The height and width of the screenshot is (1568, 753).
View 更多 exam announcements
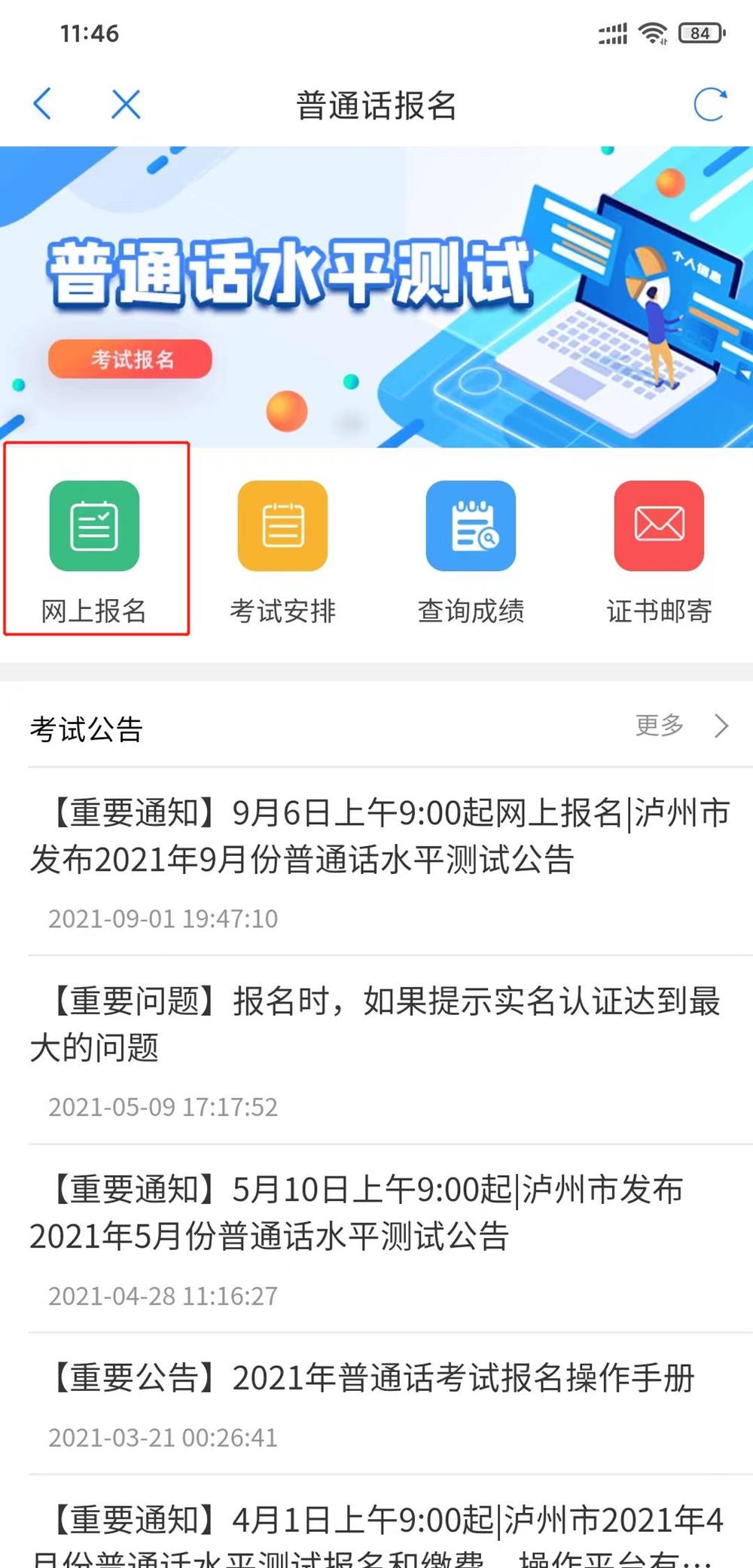[681, 726]
